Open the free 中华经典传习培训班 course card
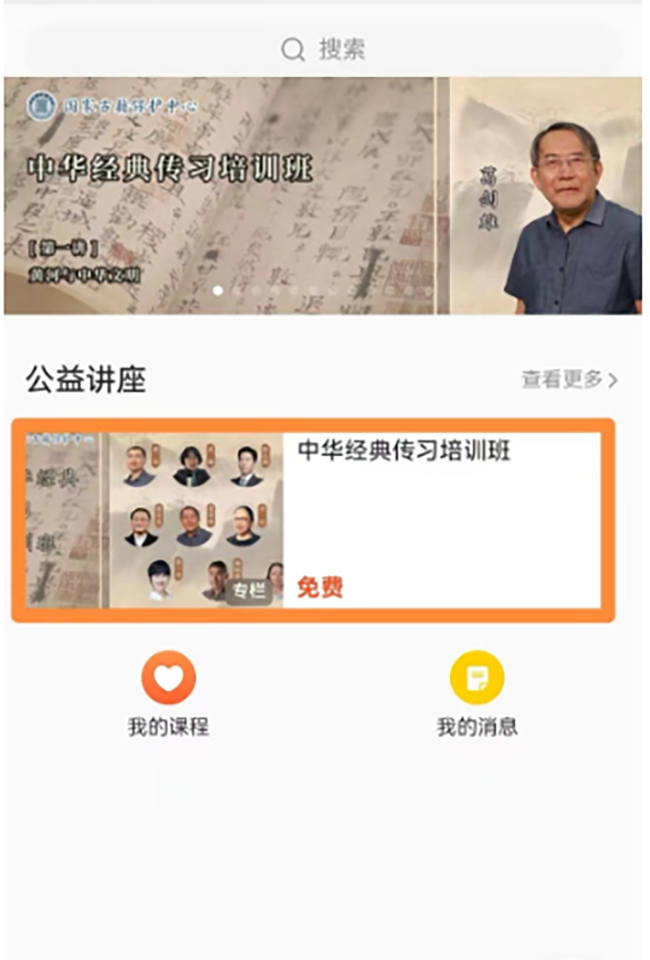The image size is (650, 960). [313, 520]
